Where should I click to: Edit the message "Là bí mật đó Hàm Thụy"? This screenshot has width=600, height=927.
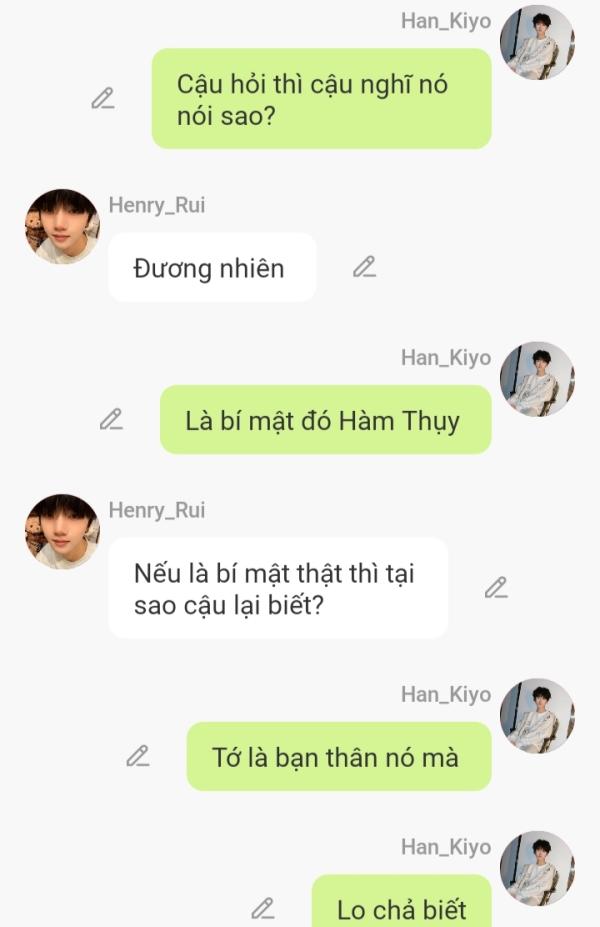click(111, 419)
